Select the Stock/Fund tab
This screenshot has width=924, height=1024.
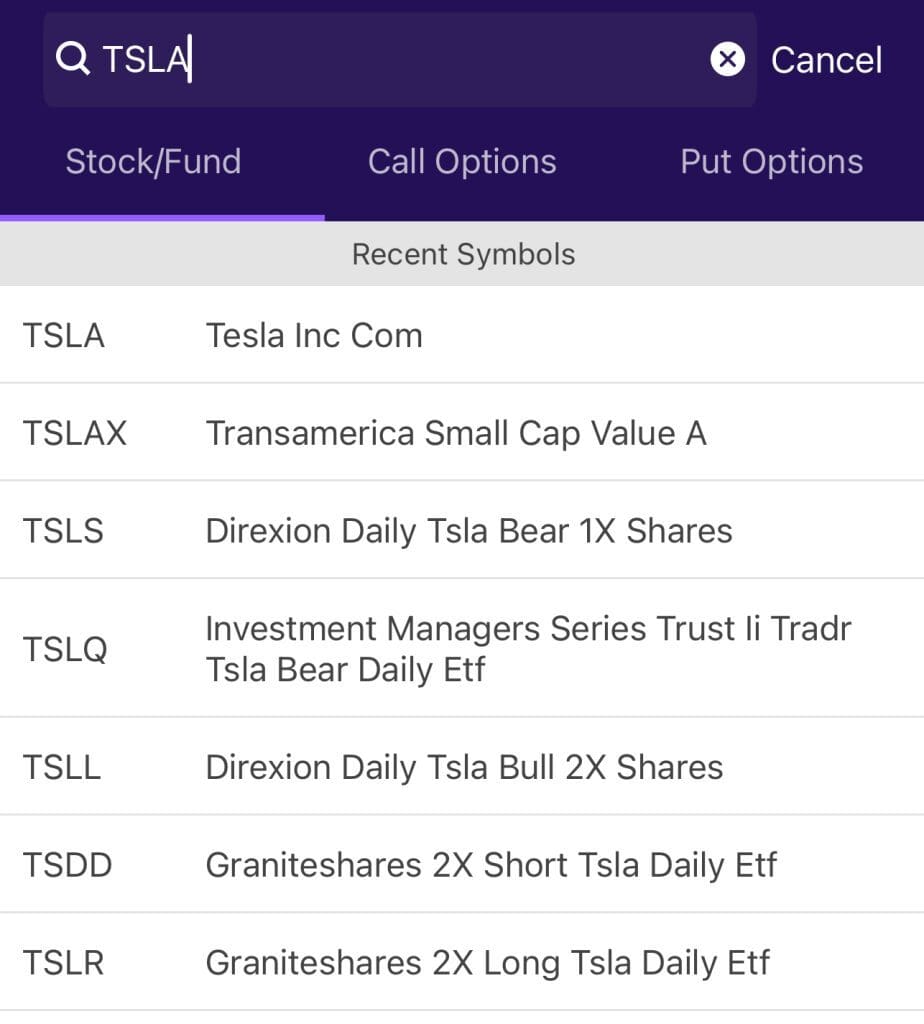click(x=153, y=161)
